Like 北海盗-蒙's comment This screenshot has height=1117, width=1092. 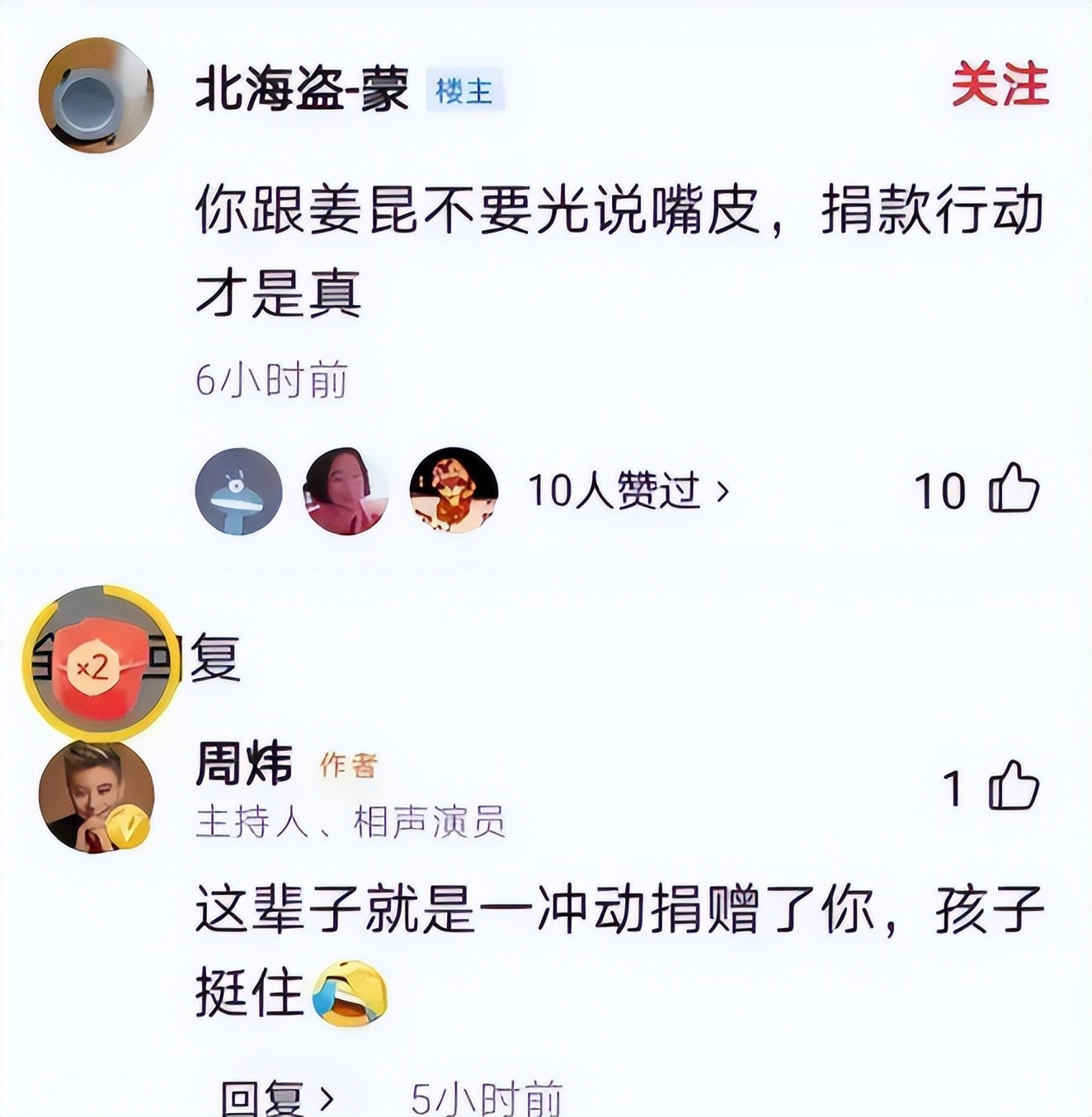1014,489
